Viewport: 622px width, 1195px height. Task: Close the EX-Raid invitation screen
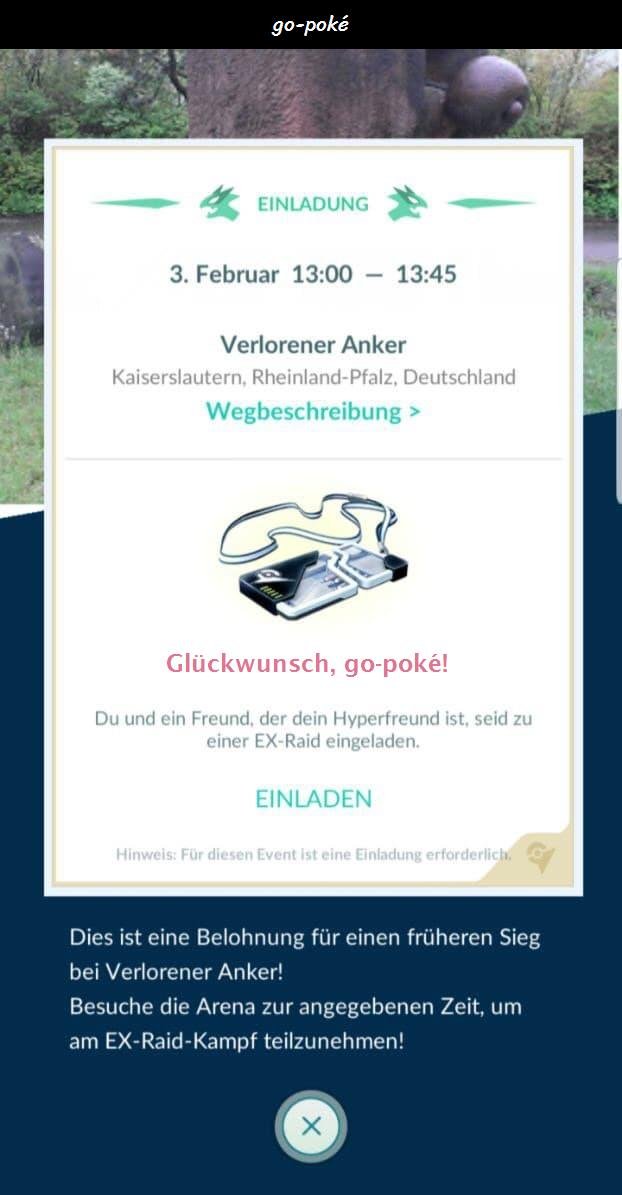point(311,1126)
